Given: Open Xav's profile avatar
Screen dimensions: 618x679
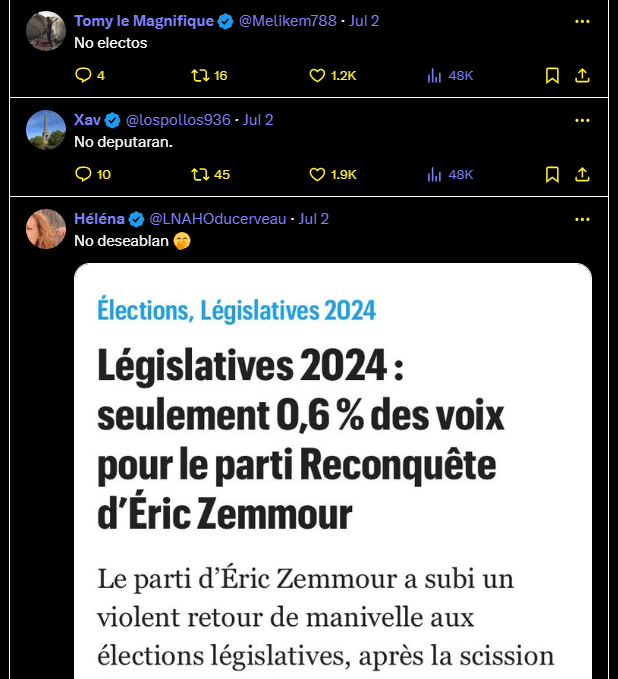Looking at the screenshot, I should (46, 131).
